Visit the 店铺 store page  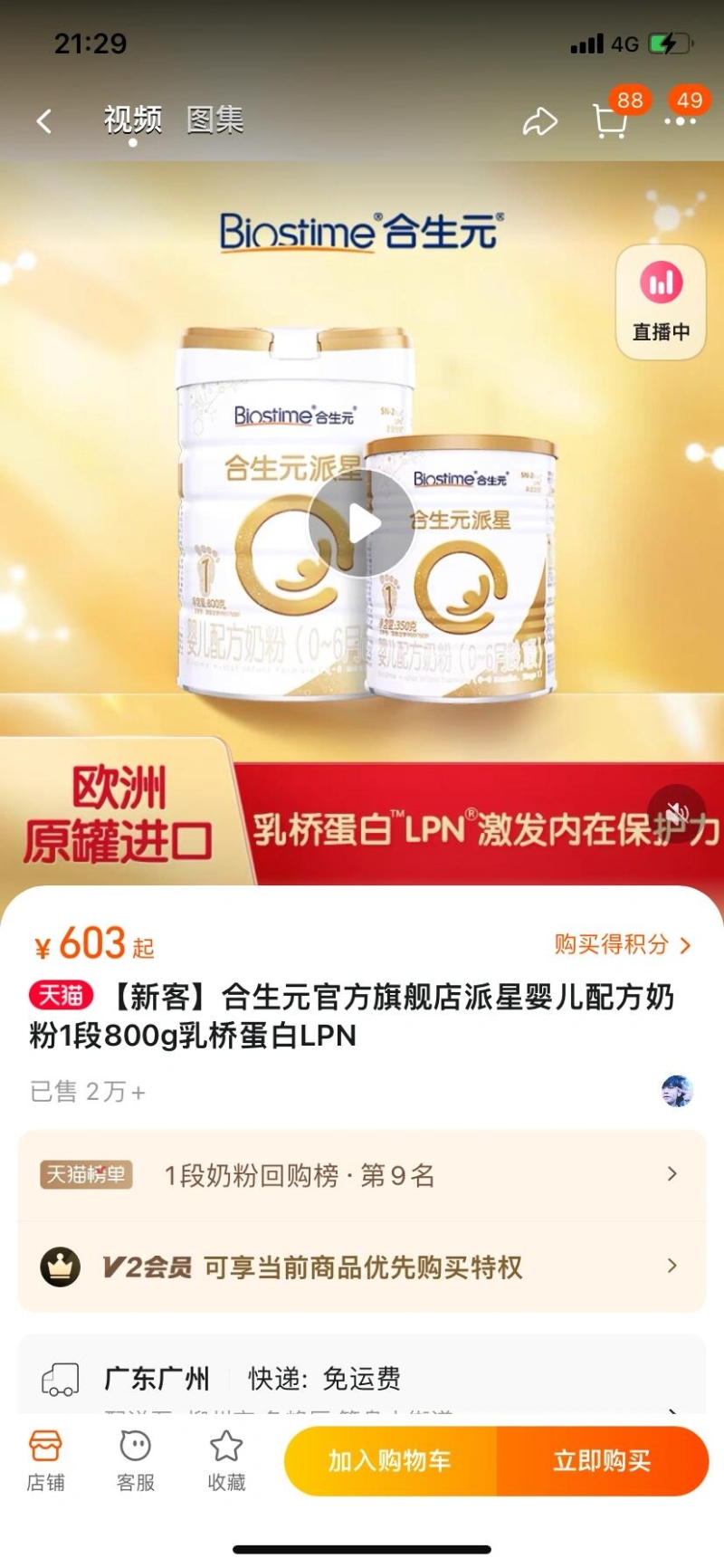(45, 1459)
